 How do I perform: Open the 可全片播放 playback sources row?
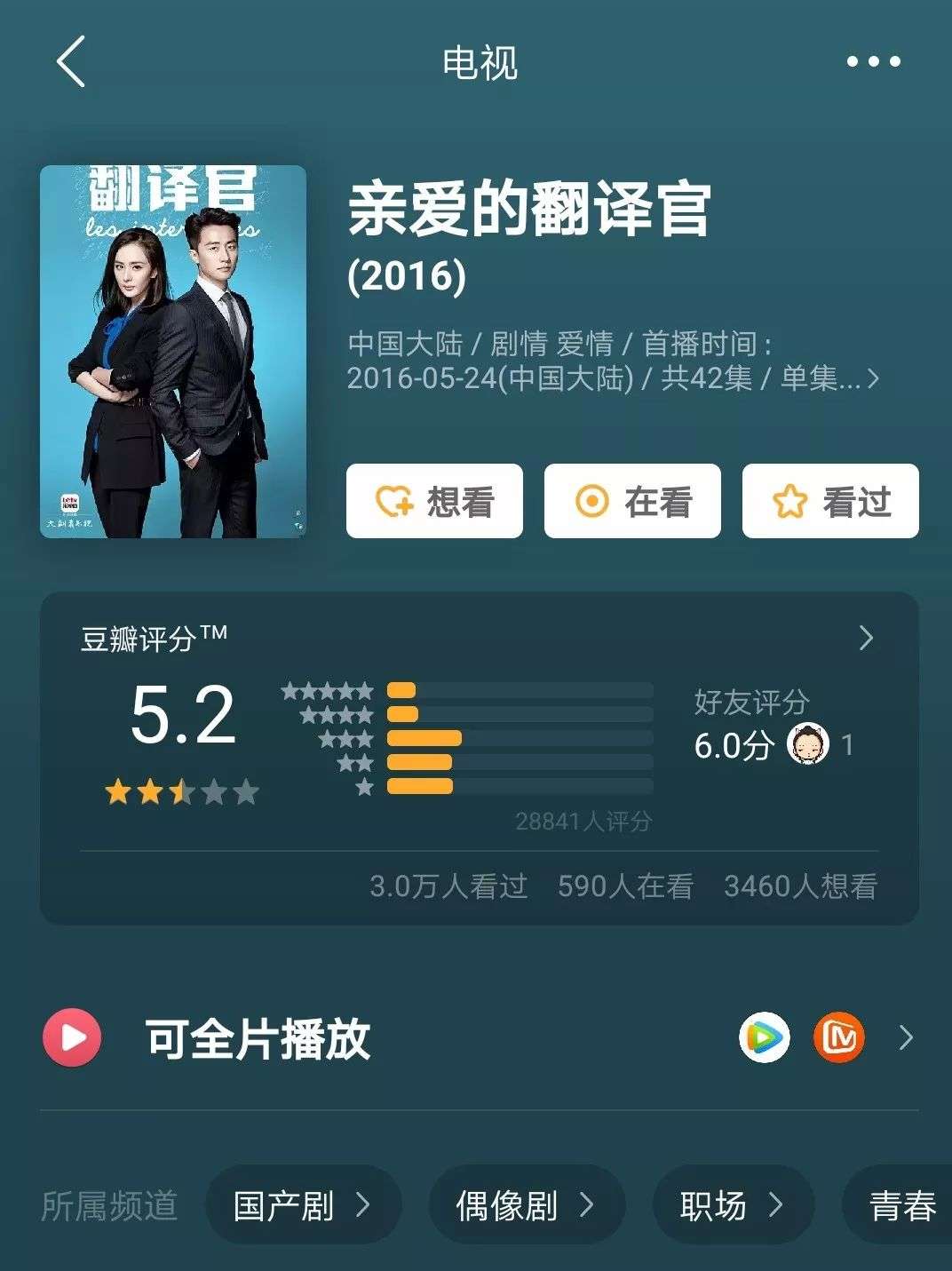[258, 1037]
